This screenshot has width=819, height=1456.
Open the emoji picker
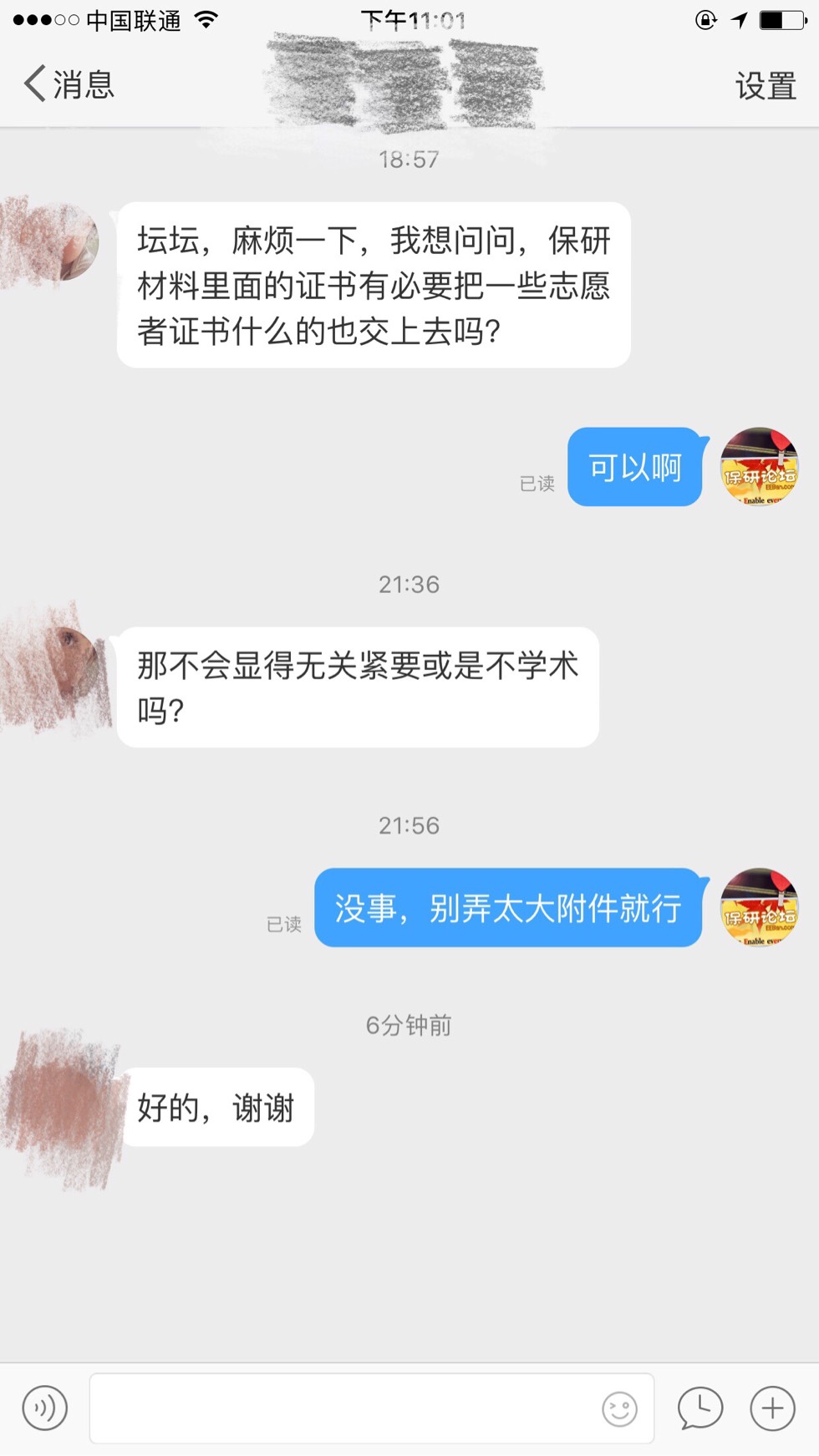(x=619, y=1409)
